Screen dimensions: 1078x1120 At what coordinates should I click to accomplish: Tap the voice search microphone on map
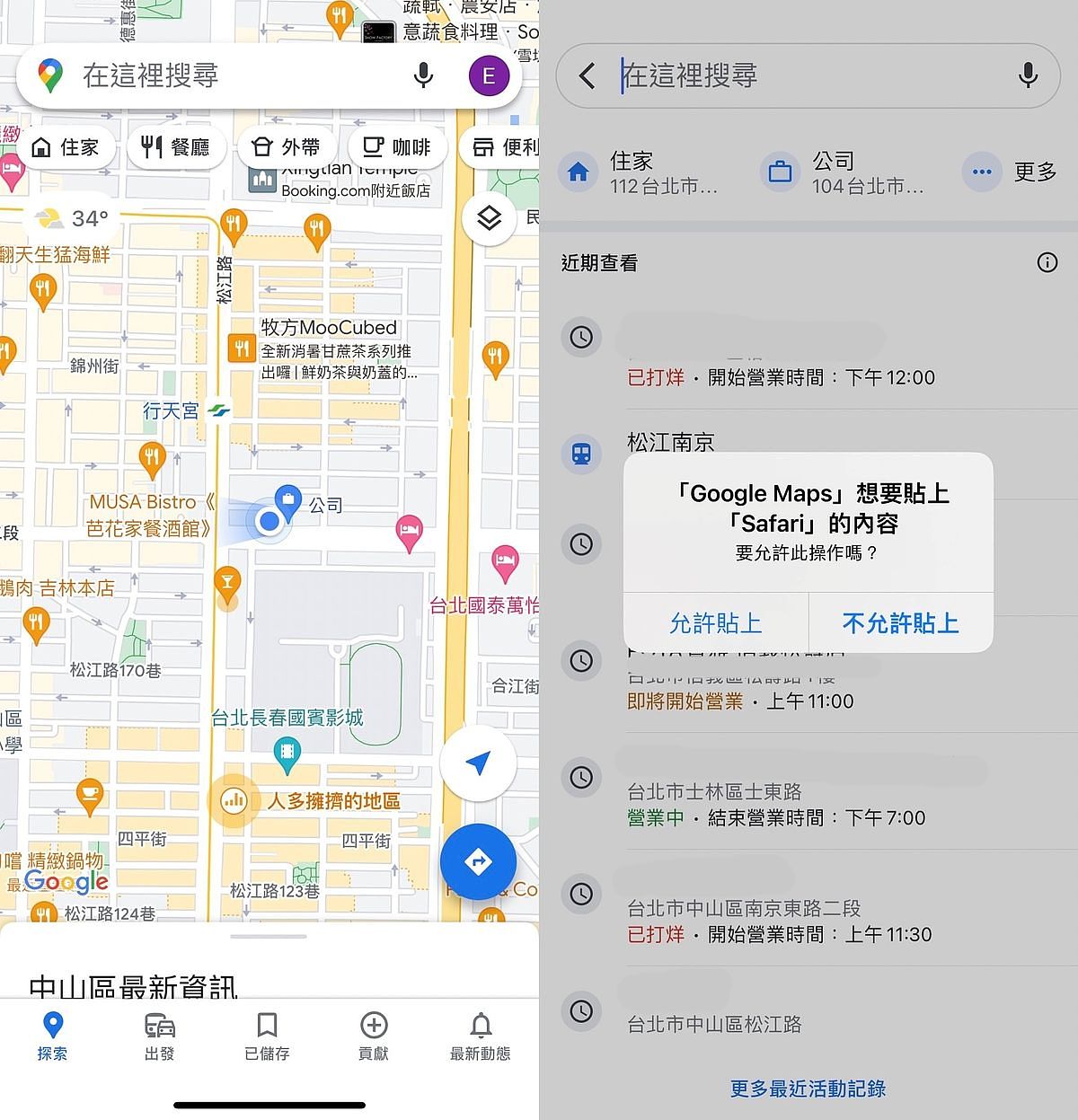(423, 75)
